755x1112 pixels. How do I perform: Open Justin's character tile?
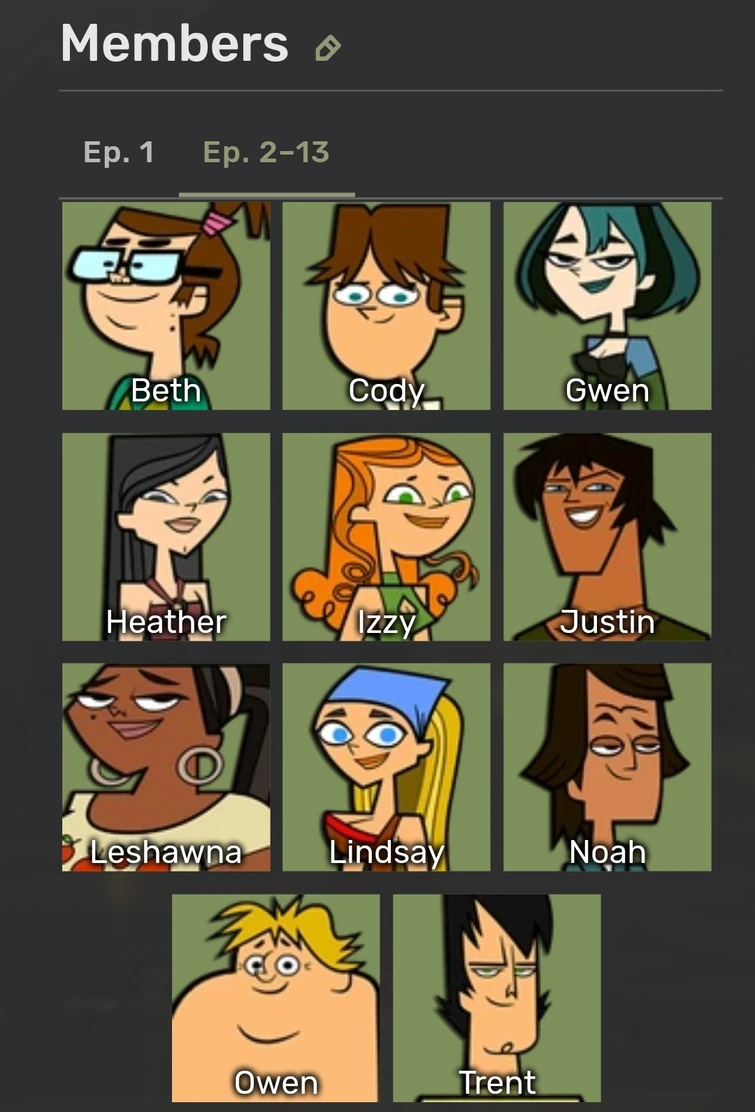coord(607,537)
